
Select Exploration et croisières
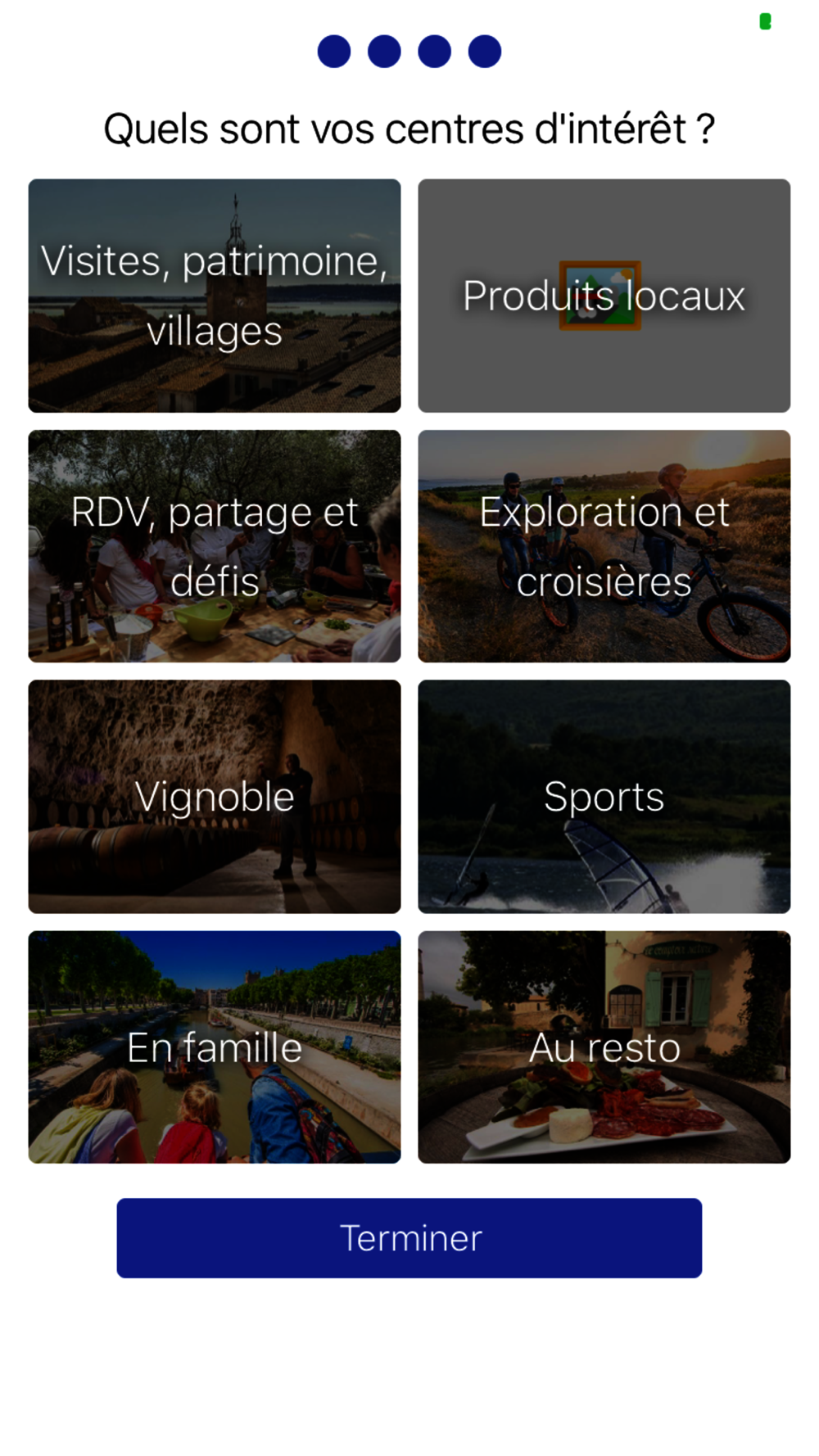click(604, 546)
